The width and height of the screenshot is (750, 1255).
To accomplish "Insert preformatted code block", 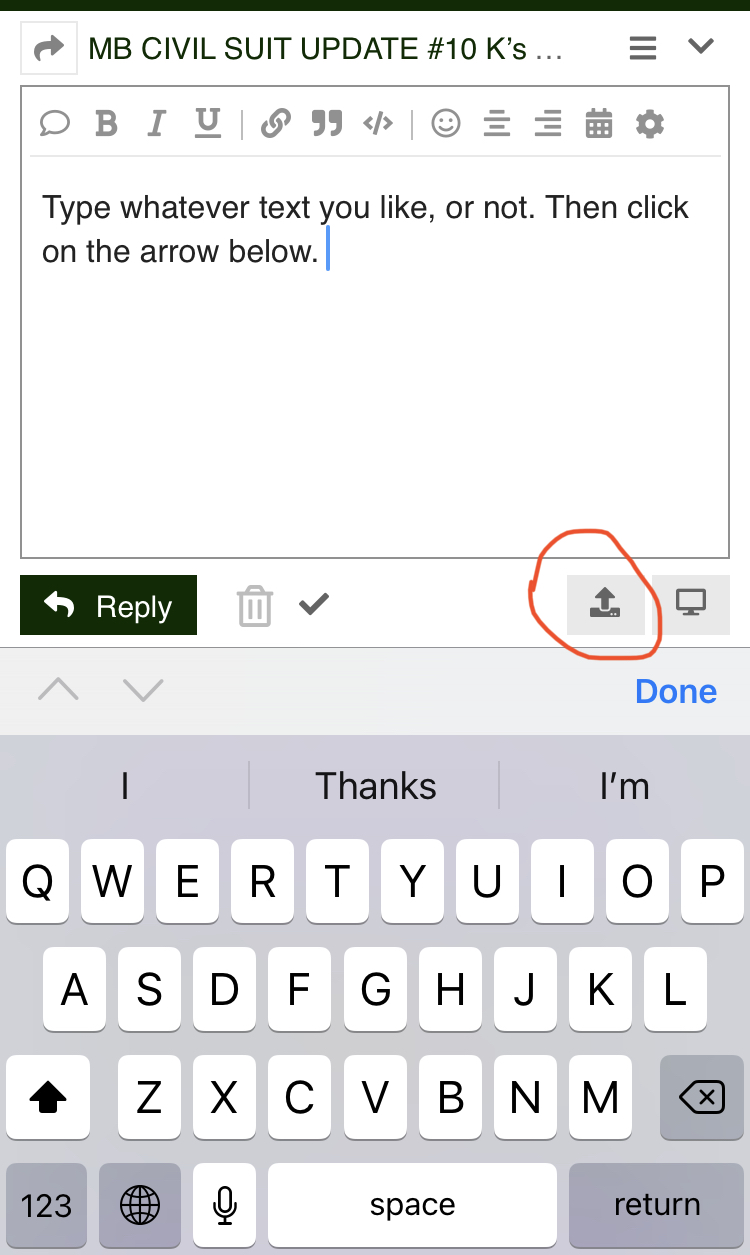I will [378, 124].
